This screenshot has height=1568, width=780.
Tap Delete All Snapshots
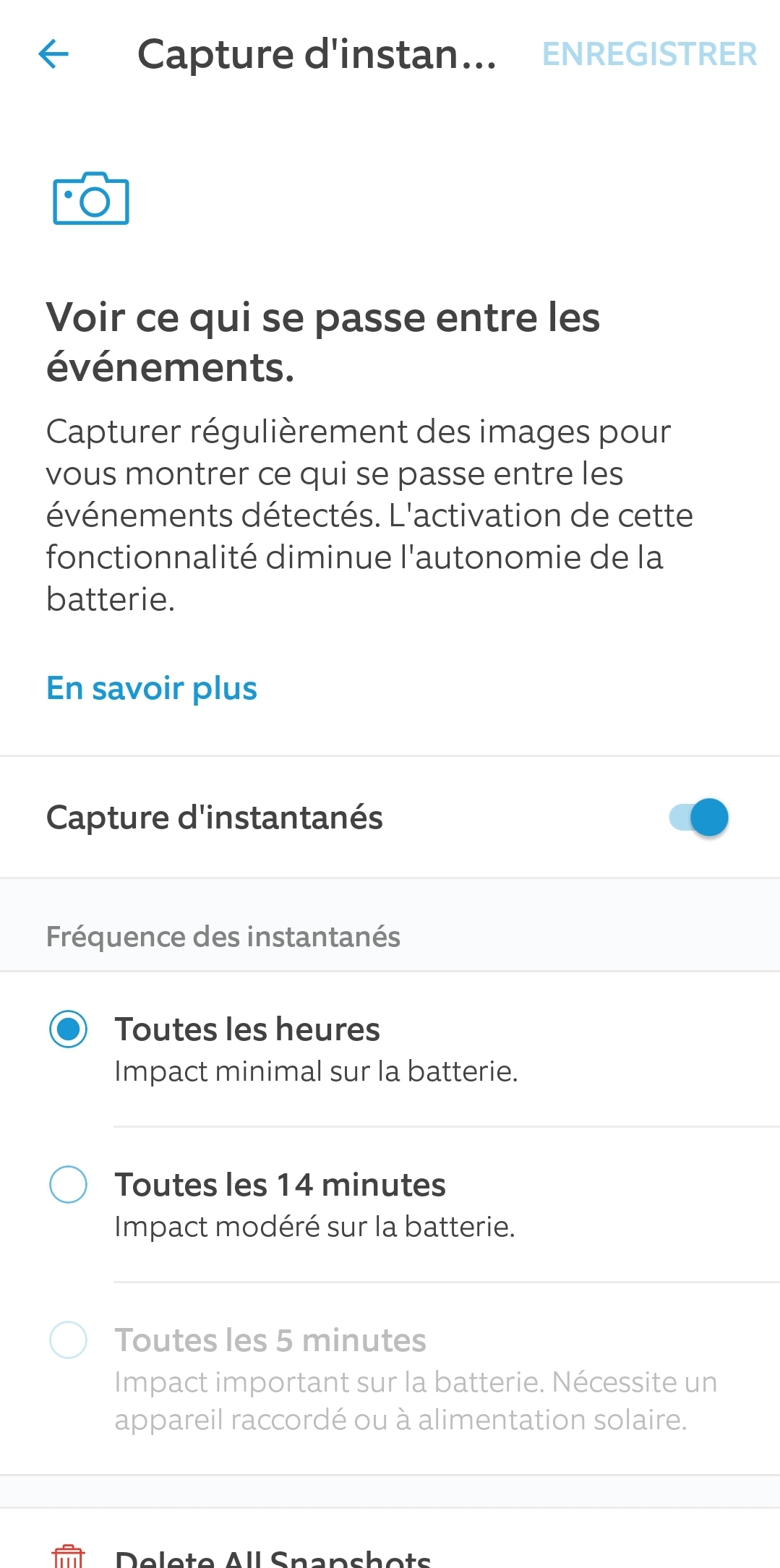pos(273,1557)
